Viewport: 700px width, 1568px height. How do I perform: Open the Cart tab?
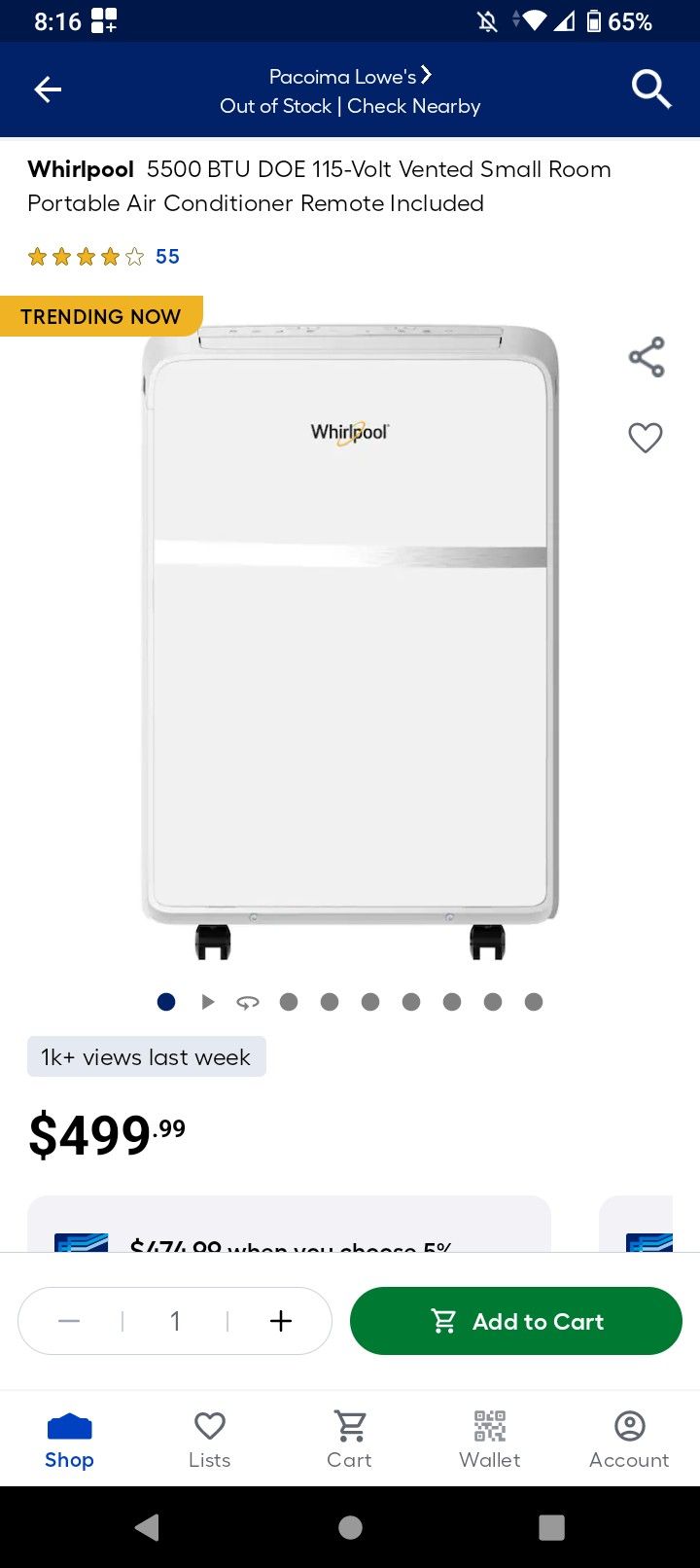tap(349, 1440)
